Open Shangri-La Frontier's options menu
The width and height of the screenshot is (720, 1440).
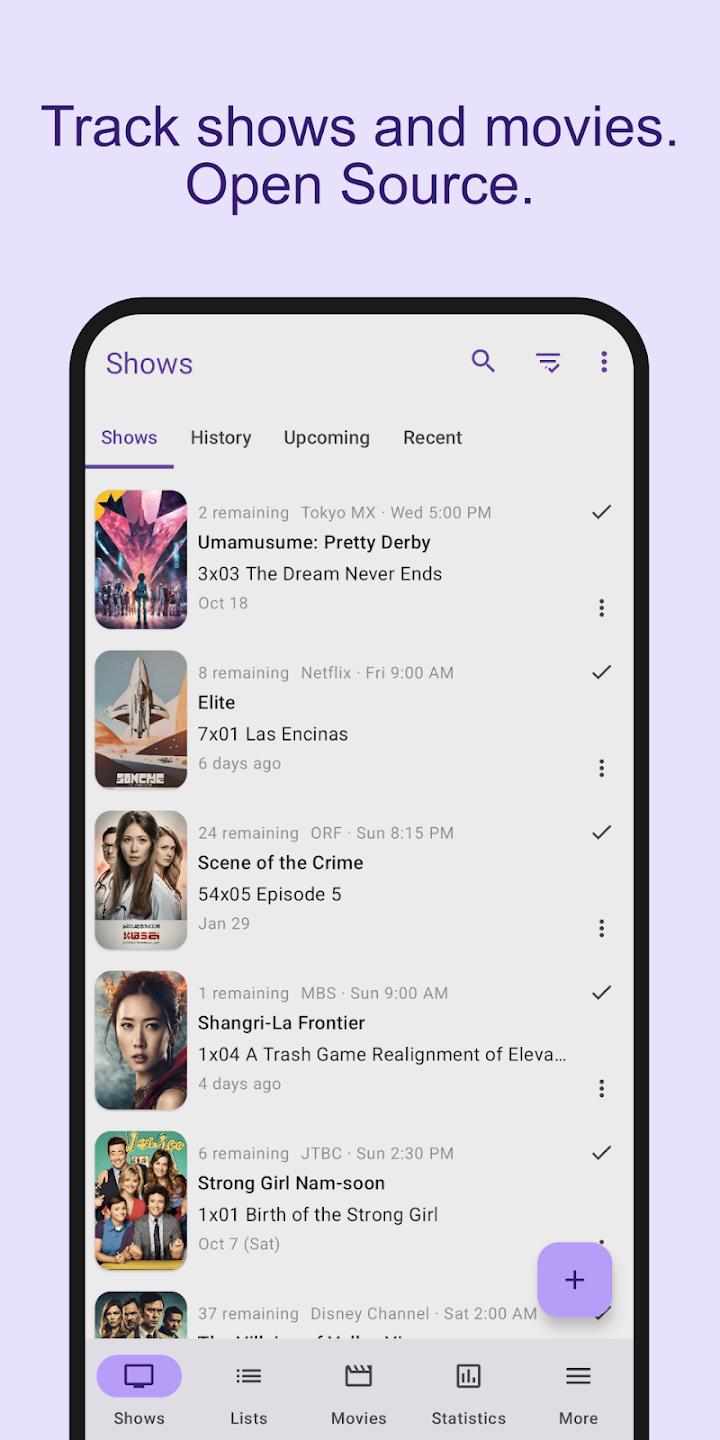pos(601,1087)
